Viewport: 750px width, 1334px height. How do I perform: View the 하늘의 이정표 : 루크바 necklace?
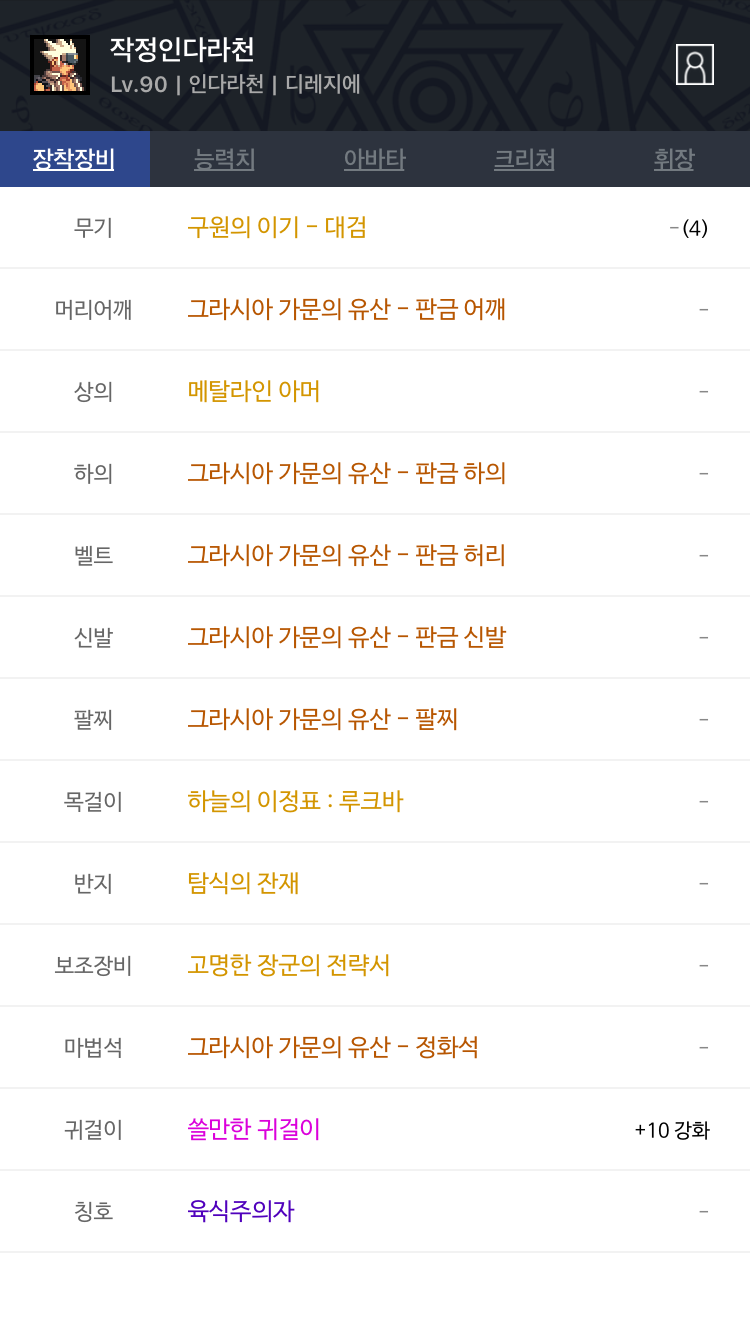(295, 801)
